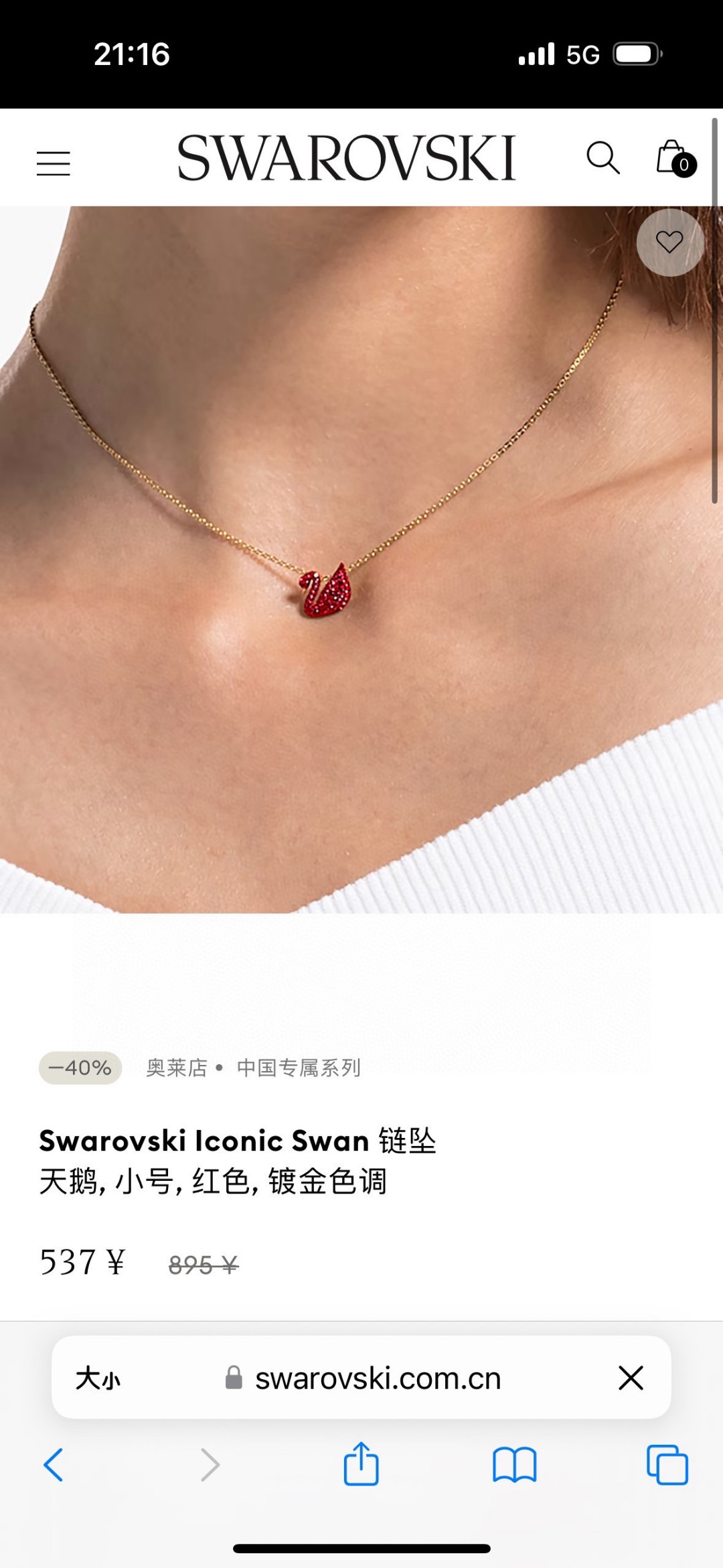Screen dimensions: 723x1568
Task: Open the search magnifier
Action: [602, 158]
